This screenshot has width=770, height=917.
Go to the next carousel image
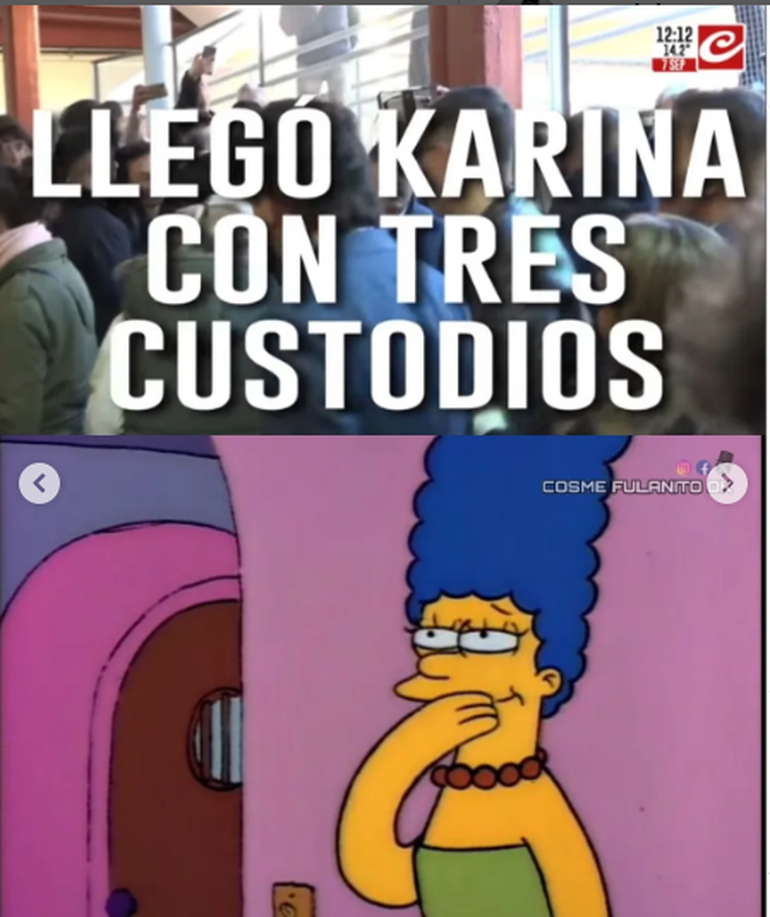(727, 484)
